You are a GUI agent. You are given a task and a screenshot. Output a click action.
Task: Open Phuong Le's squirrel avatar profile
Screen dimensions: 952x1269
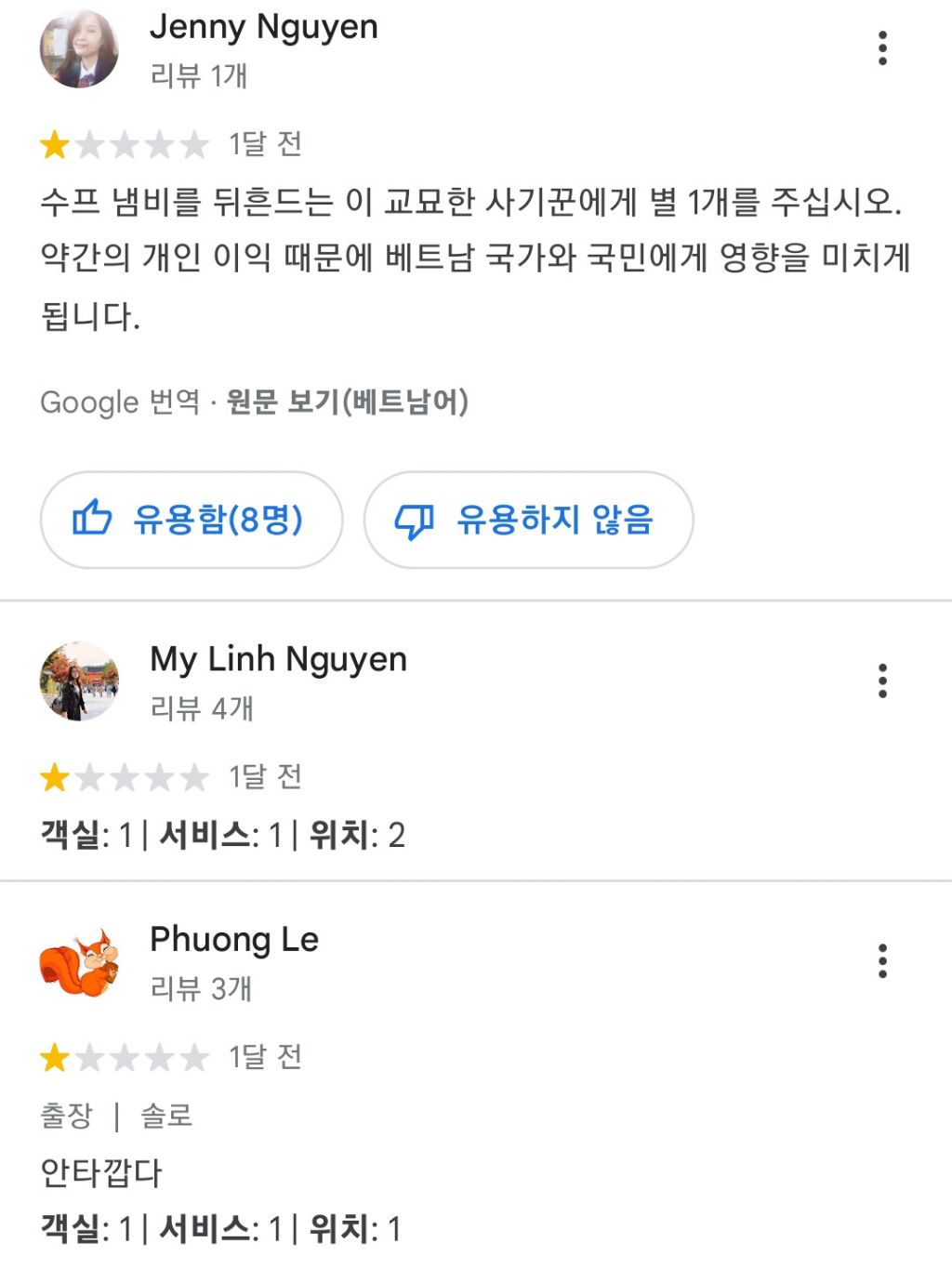pyautogui.click(x=79, y=963)
